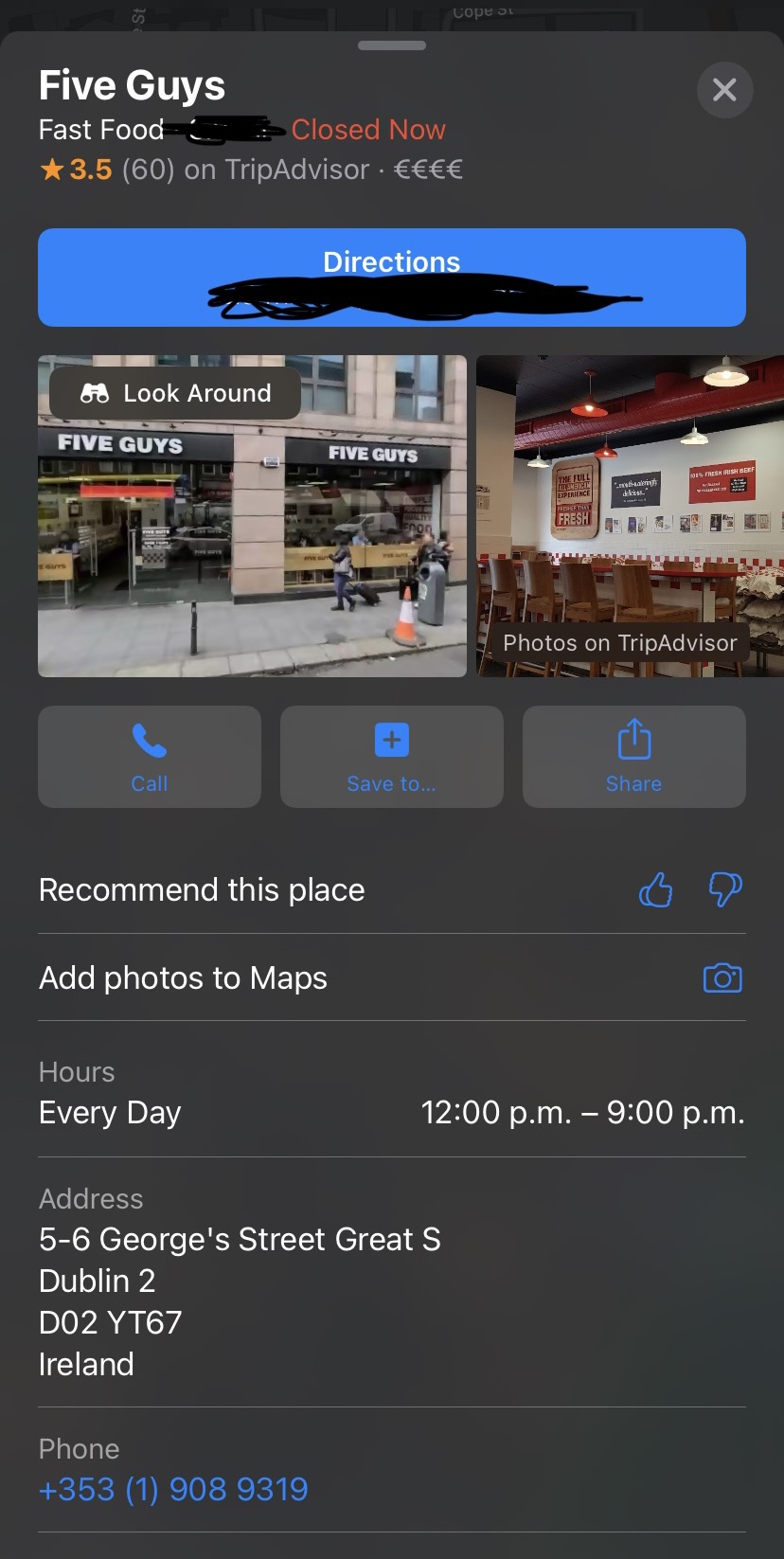The image size is (784, 1559).
Task: Add photos to Maps
Action: click(x=722, y=977)
